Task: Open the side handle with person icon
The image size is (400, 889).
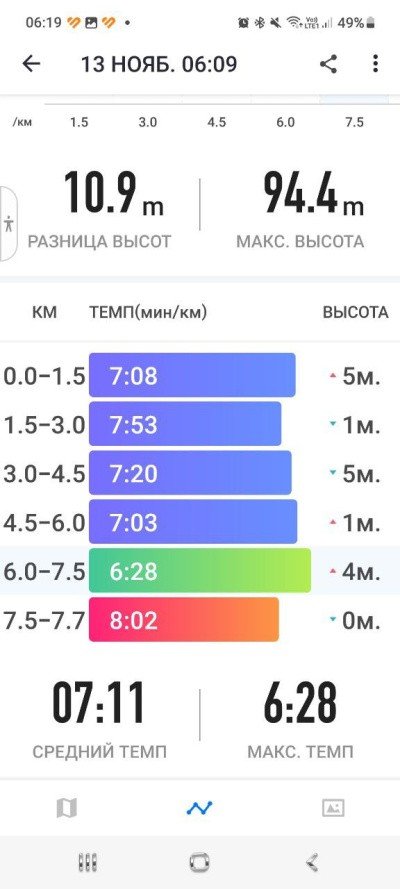Action: pyautogui.click(x=8, y=223)
